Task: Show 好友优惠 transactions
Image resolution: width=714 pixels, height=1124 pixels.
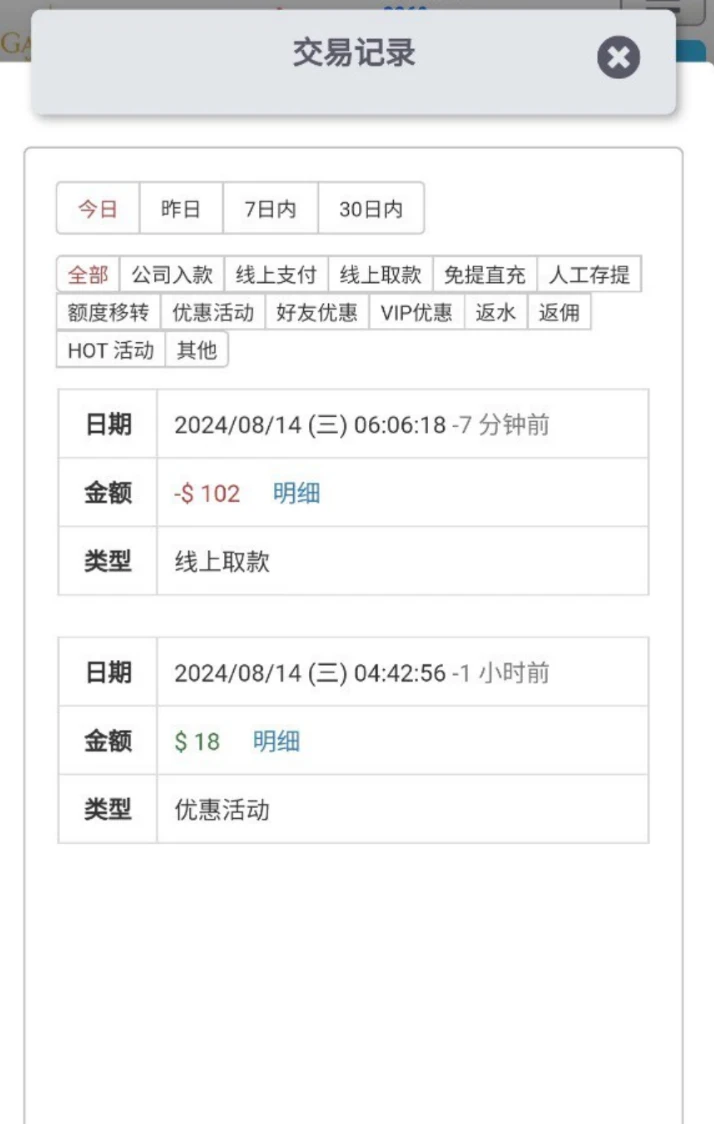Action: pos(316,312)
